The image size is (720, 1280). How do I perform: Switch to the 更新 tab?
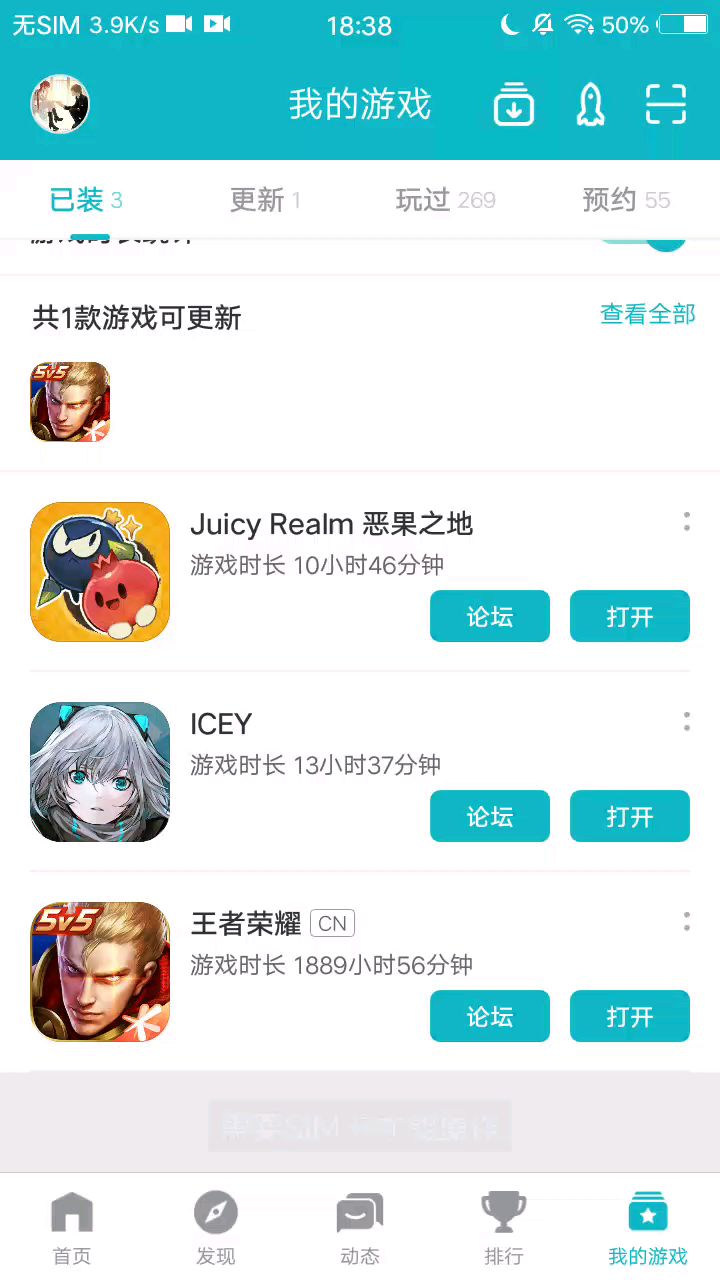coord(265,200)
